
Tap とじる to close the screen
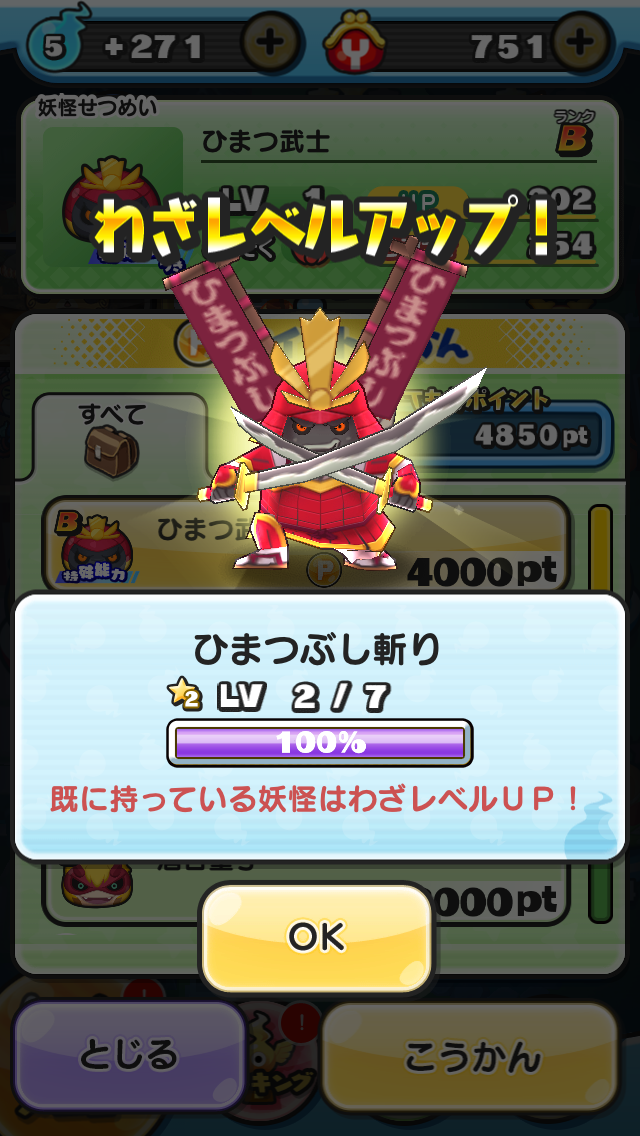pyautogui.click(x=129, y=1056)
